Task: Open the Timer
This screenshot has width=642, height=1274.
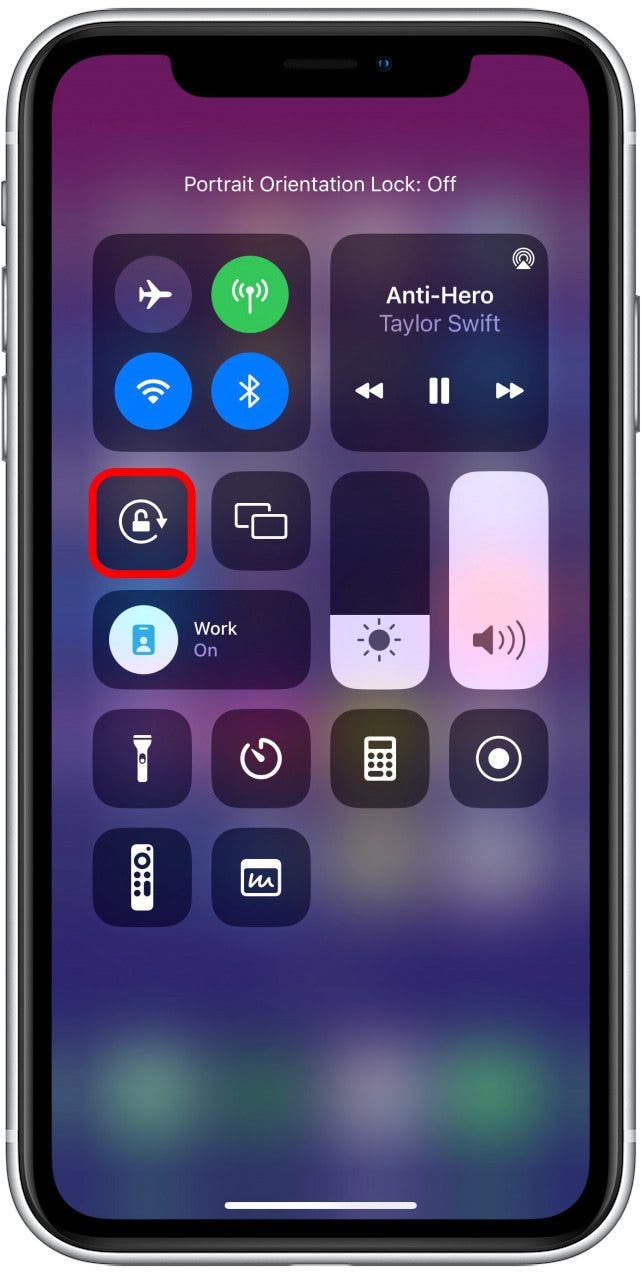Action: (261, 759)
